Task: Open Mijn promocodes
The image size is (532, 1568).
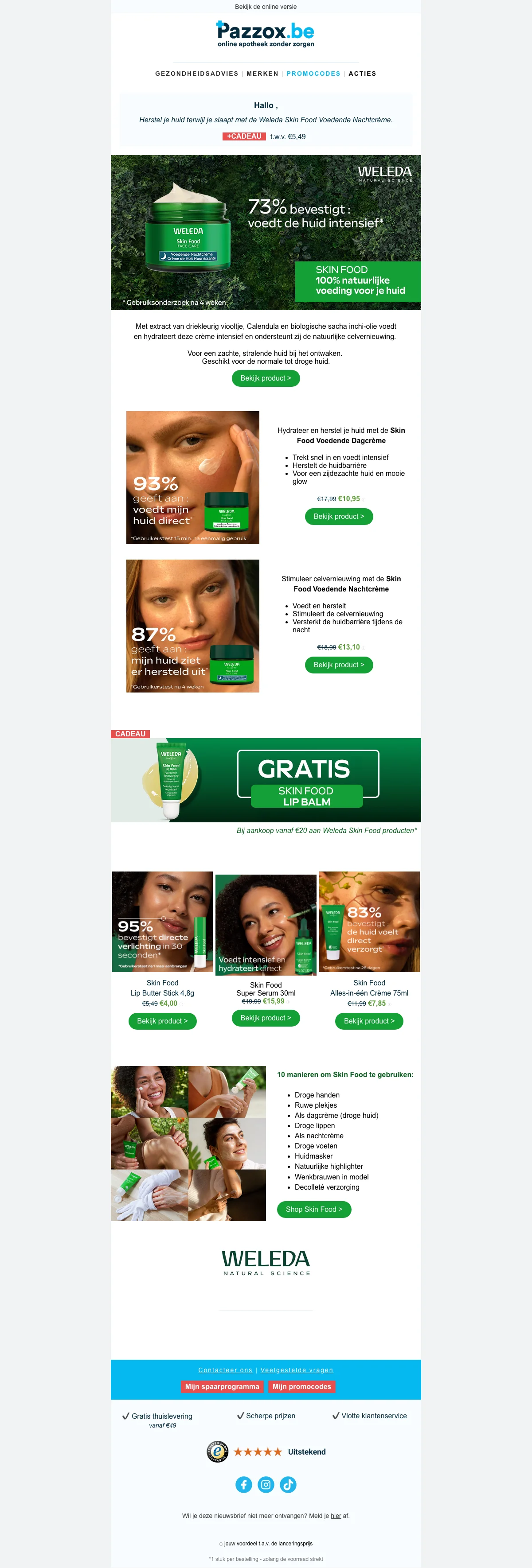Action: (x=301, y=1387)
